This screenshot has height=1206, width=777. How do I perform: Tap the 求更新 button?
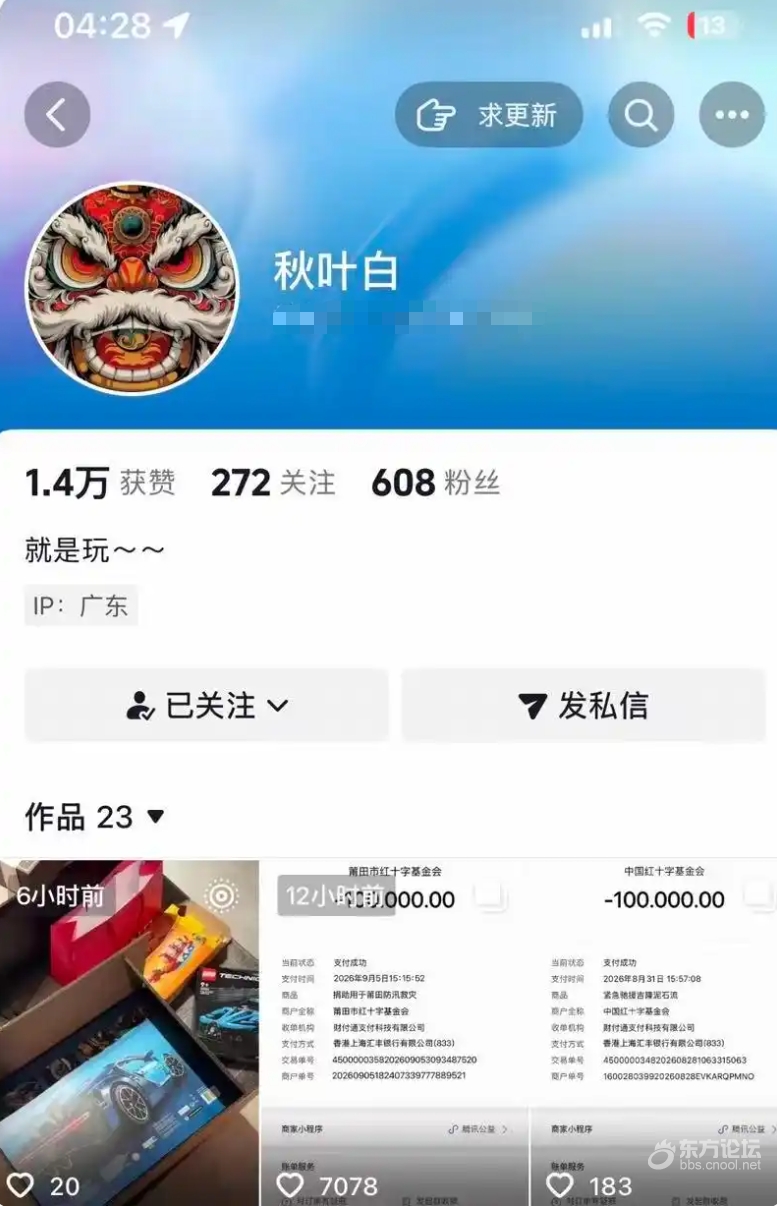click(489, 115)
